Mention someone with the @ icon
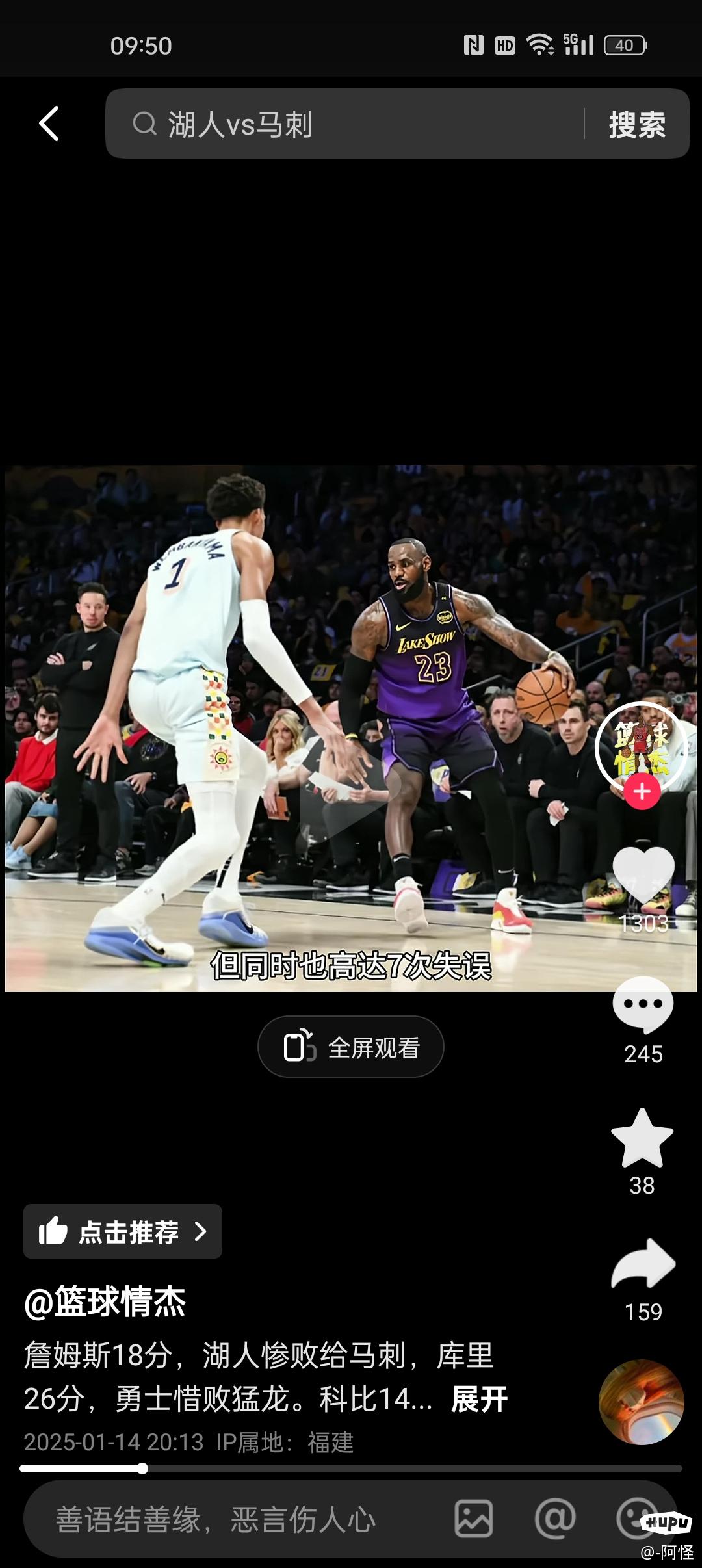The image size is (702, 1568). point(554,1519)
